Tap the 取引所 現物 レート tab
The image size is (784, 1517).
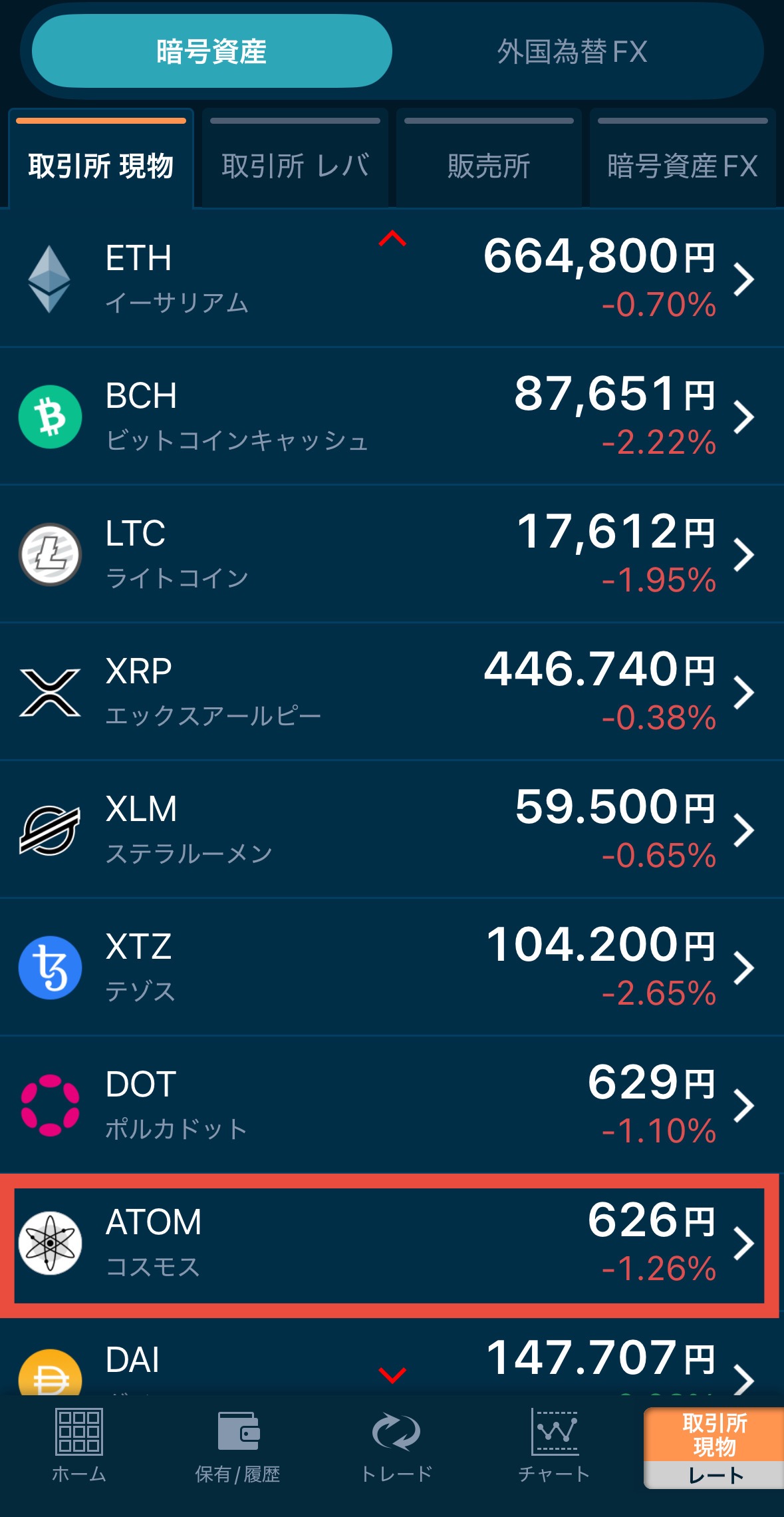(714, 1447)
